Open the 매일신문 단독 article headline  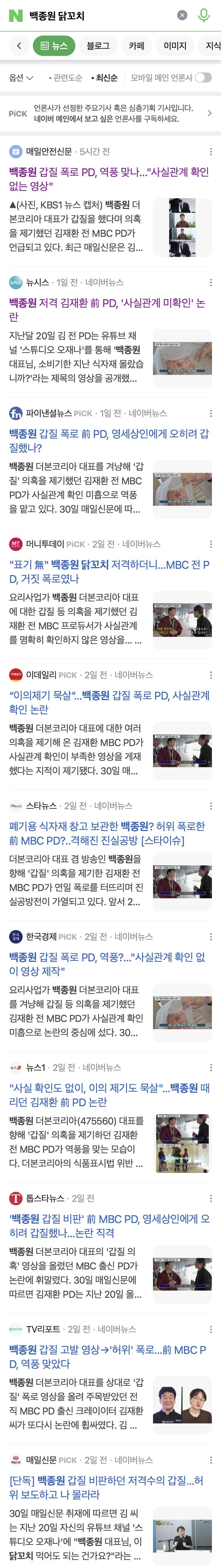pyautogui.click(x=106, y=1487)
